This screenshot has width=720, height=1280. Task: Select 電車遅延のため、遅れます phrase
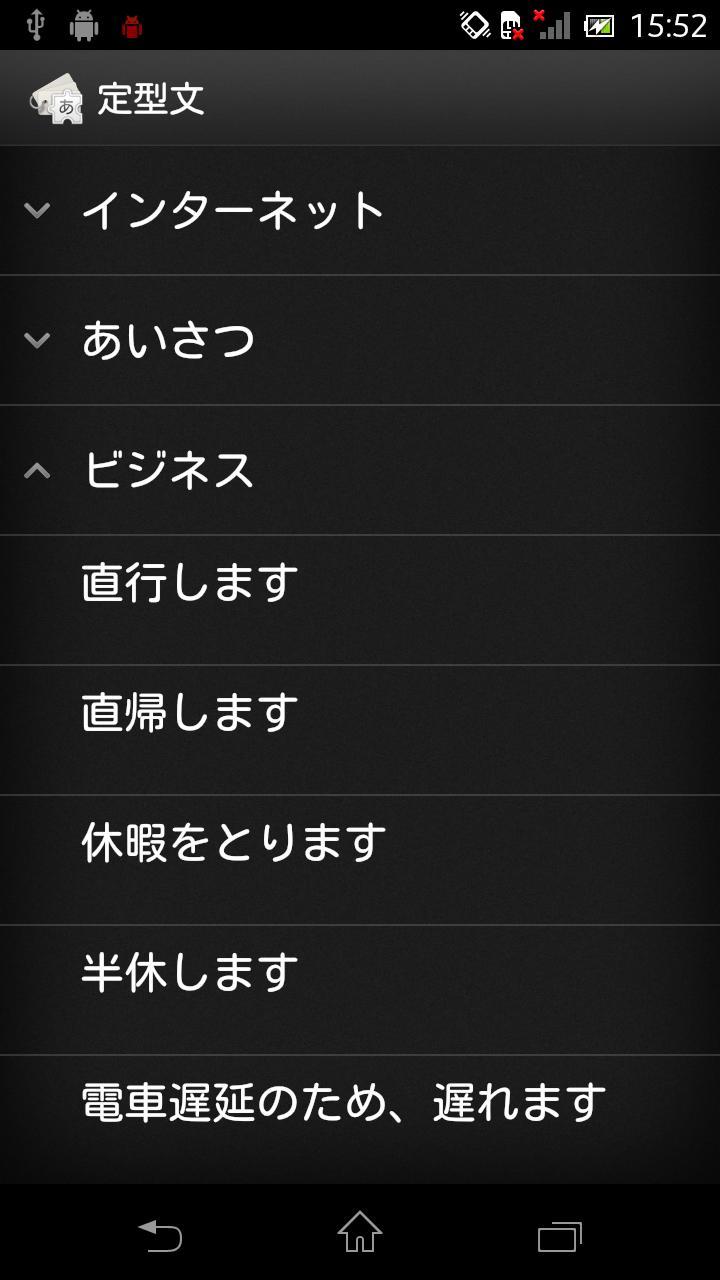[x=360, y=1098]
